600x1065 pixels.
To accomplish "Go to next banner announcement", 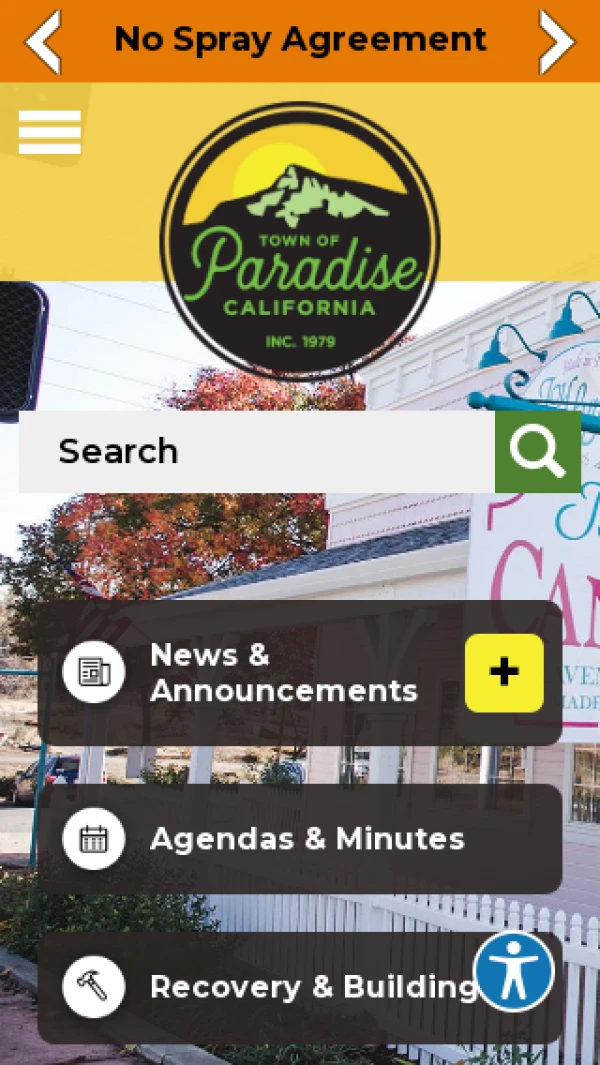I will (x=557, y=41).
